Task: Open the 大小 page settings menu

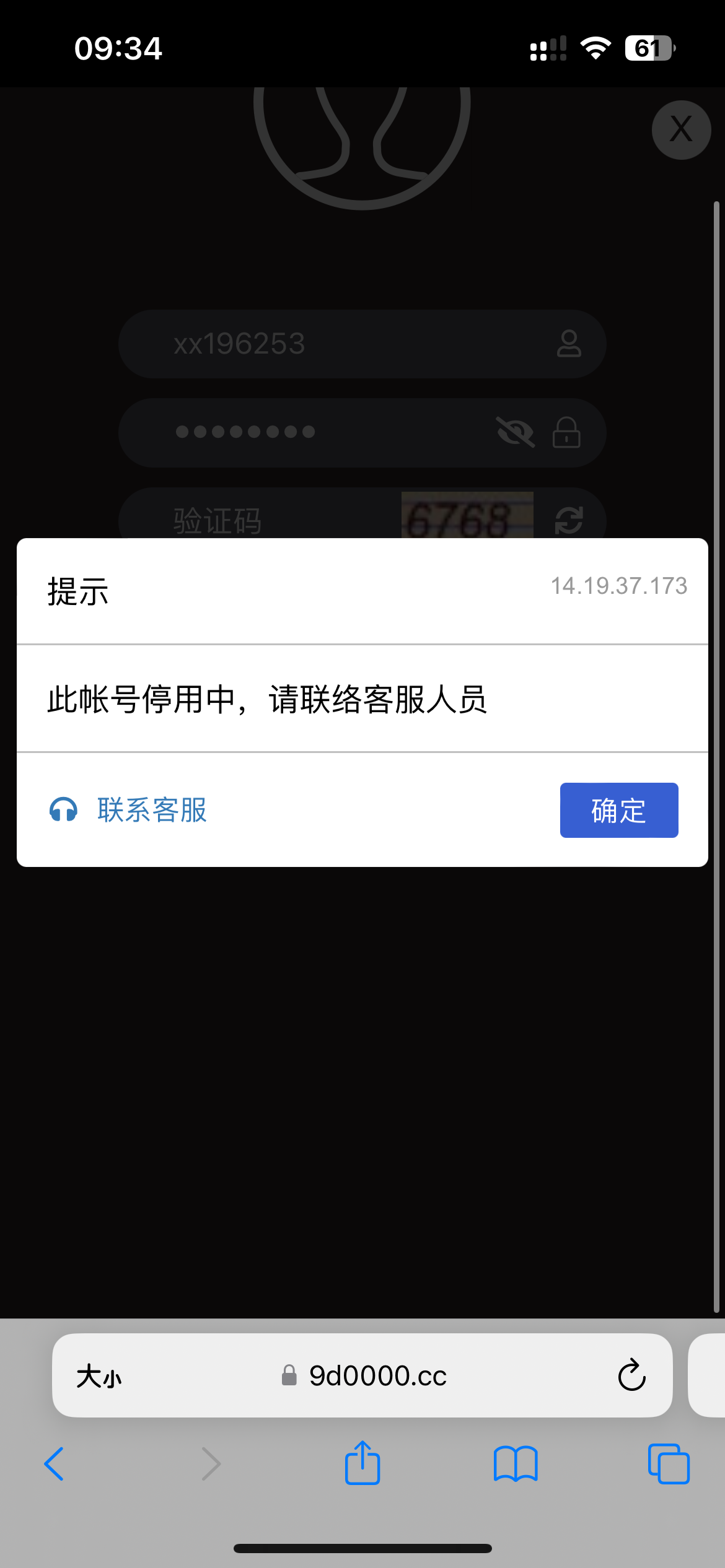Action: tap(101, 1377)
